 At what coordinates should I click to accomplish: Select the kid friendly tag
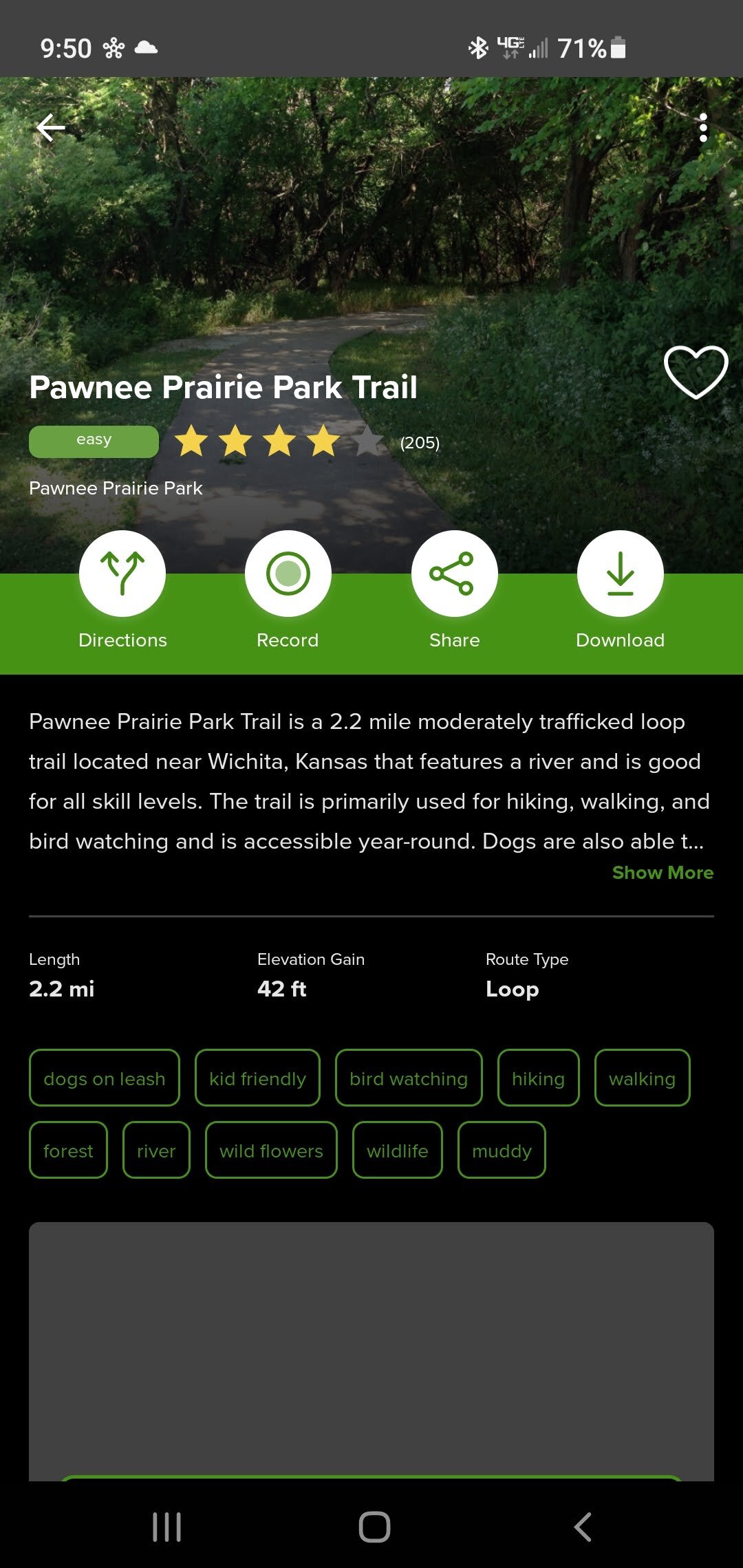point(257,1078)
